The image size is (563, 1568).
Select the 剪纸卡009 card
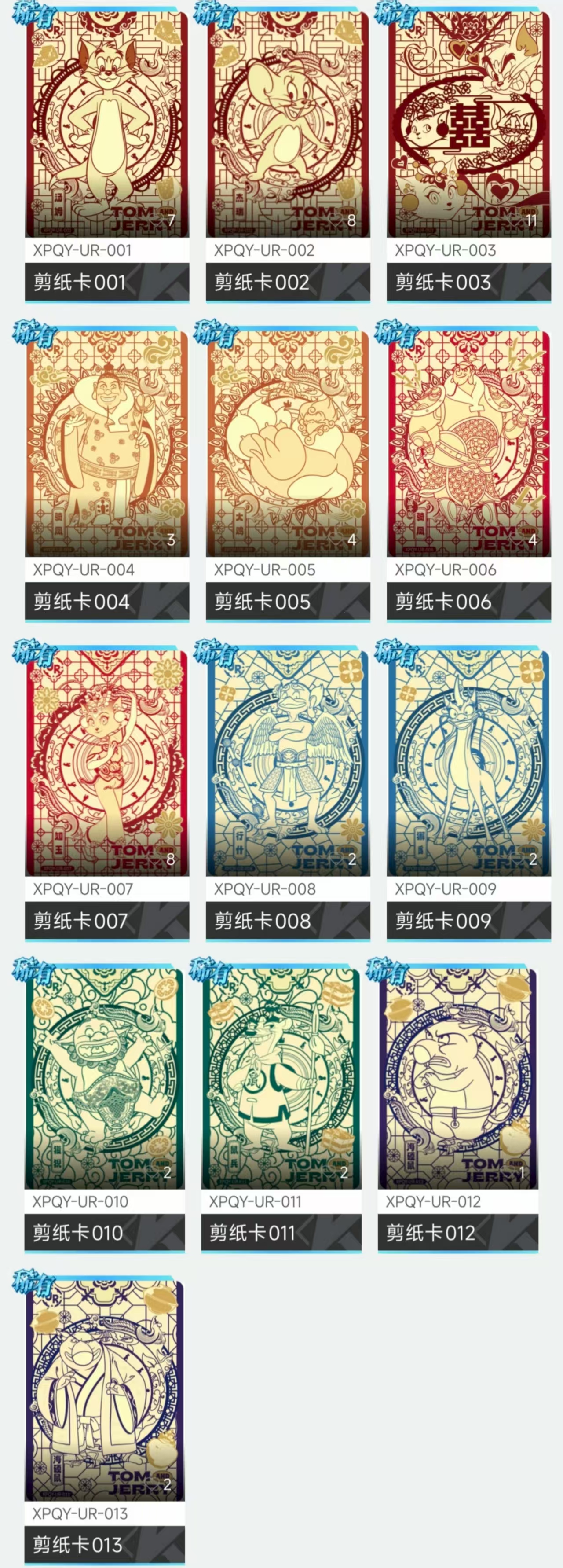click(469, 764)
